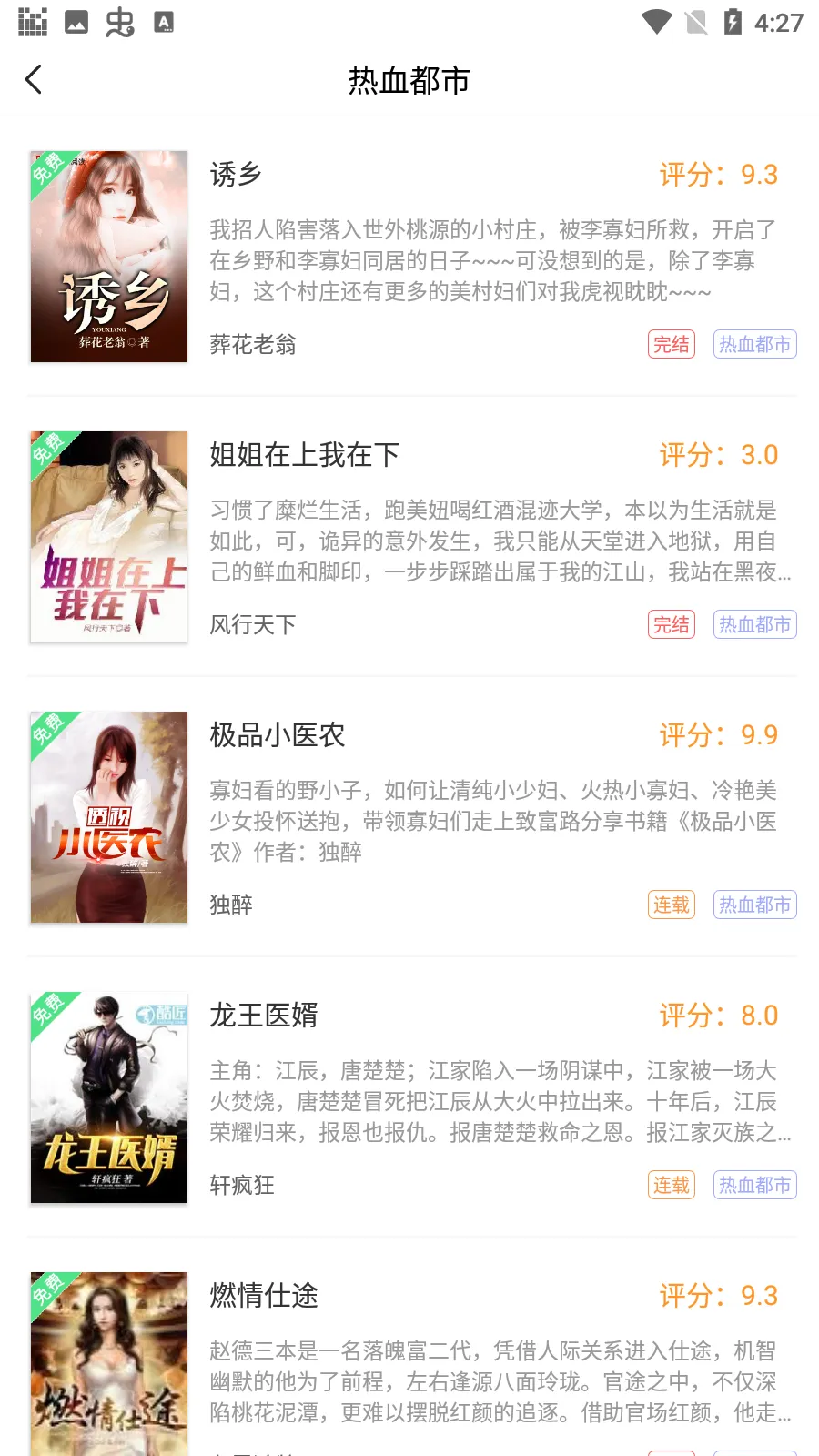Viewport: 819px width, 1456px height.
Task: Go back using the top-left arrow
Action: pyautogui.click(x=34, y=80)
